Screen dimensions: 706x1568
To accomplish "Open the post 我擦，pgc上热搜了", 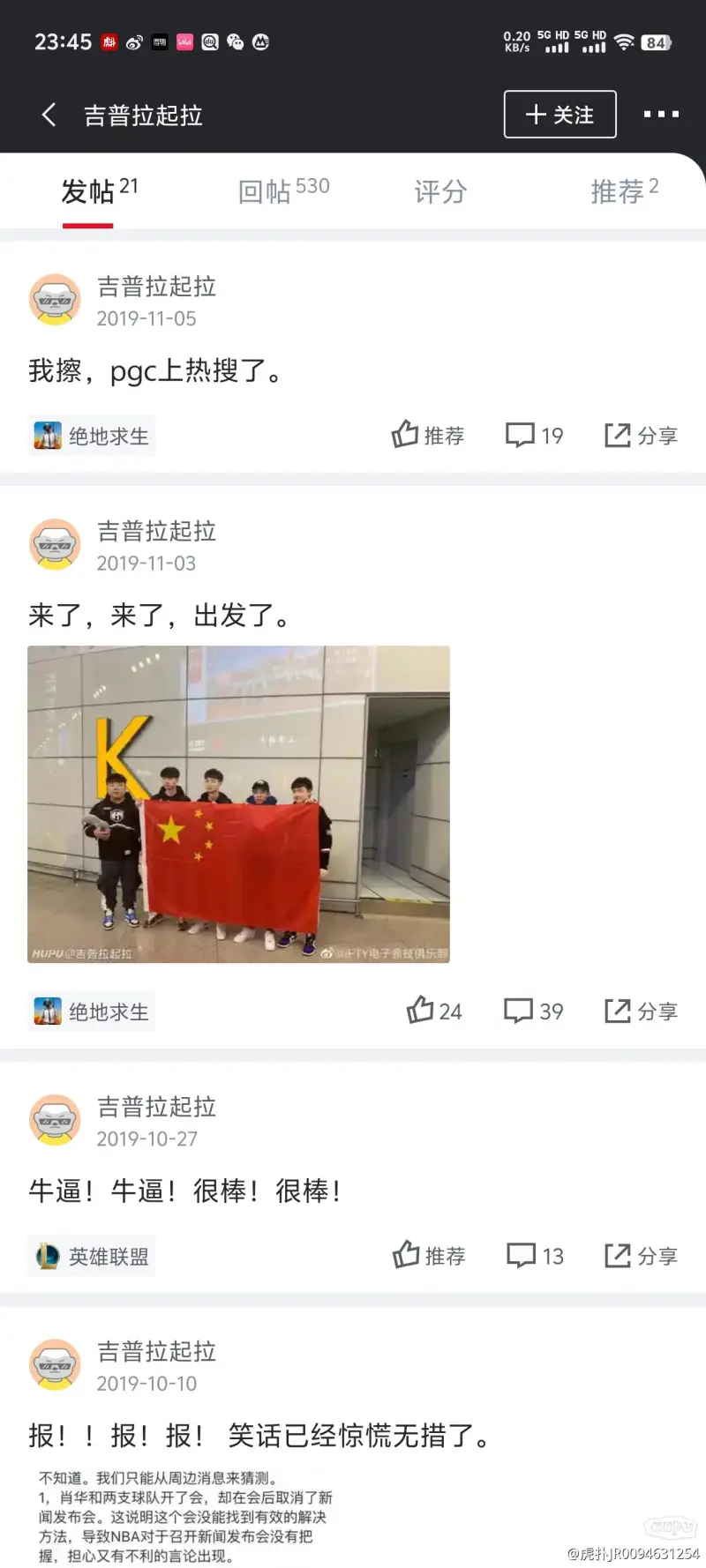I will tap(156, 371).
